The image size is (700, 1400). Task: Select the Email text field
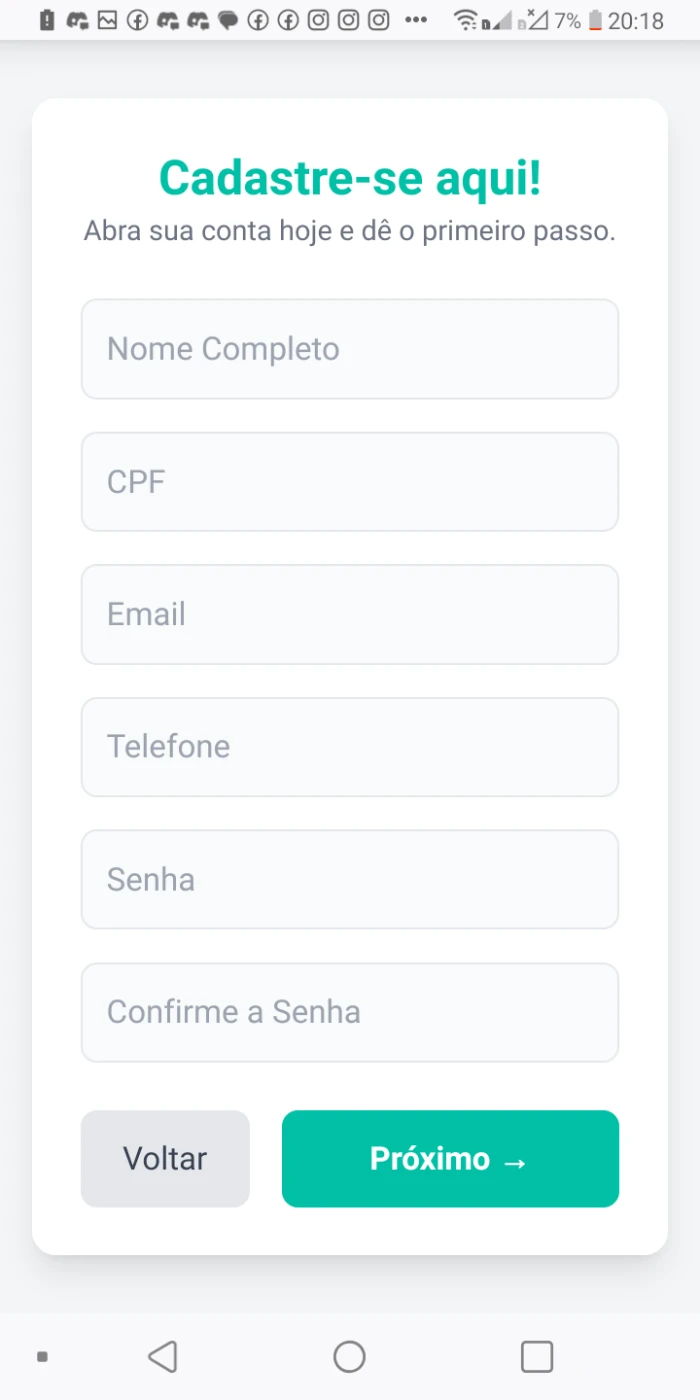(x=350, y=614)
